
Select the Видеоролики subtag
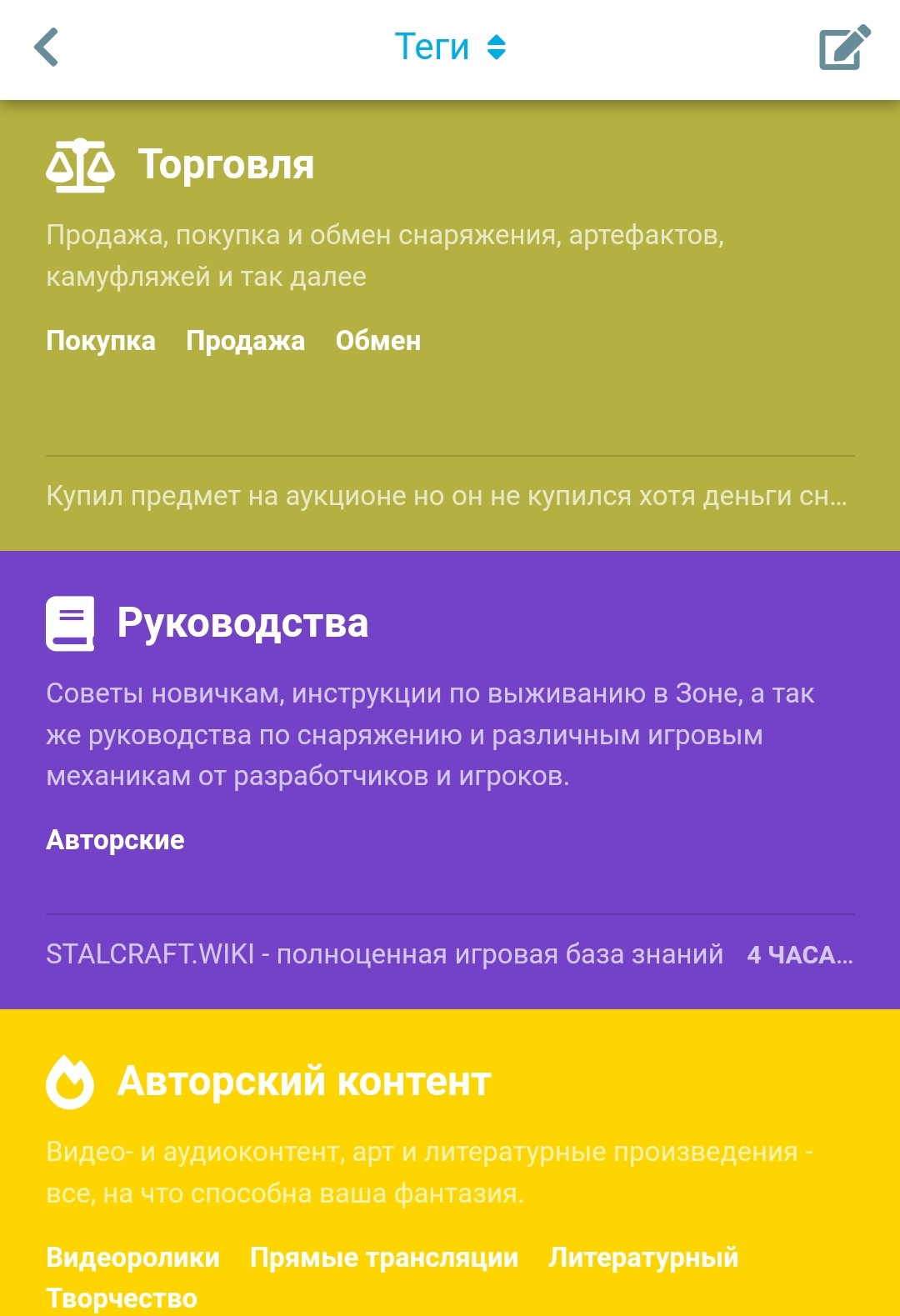point(132,1257)
